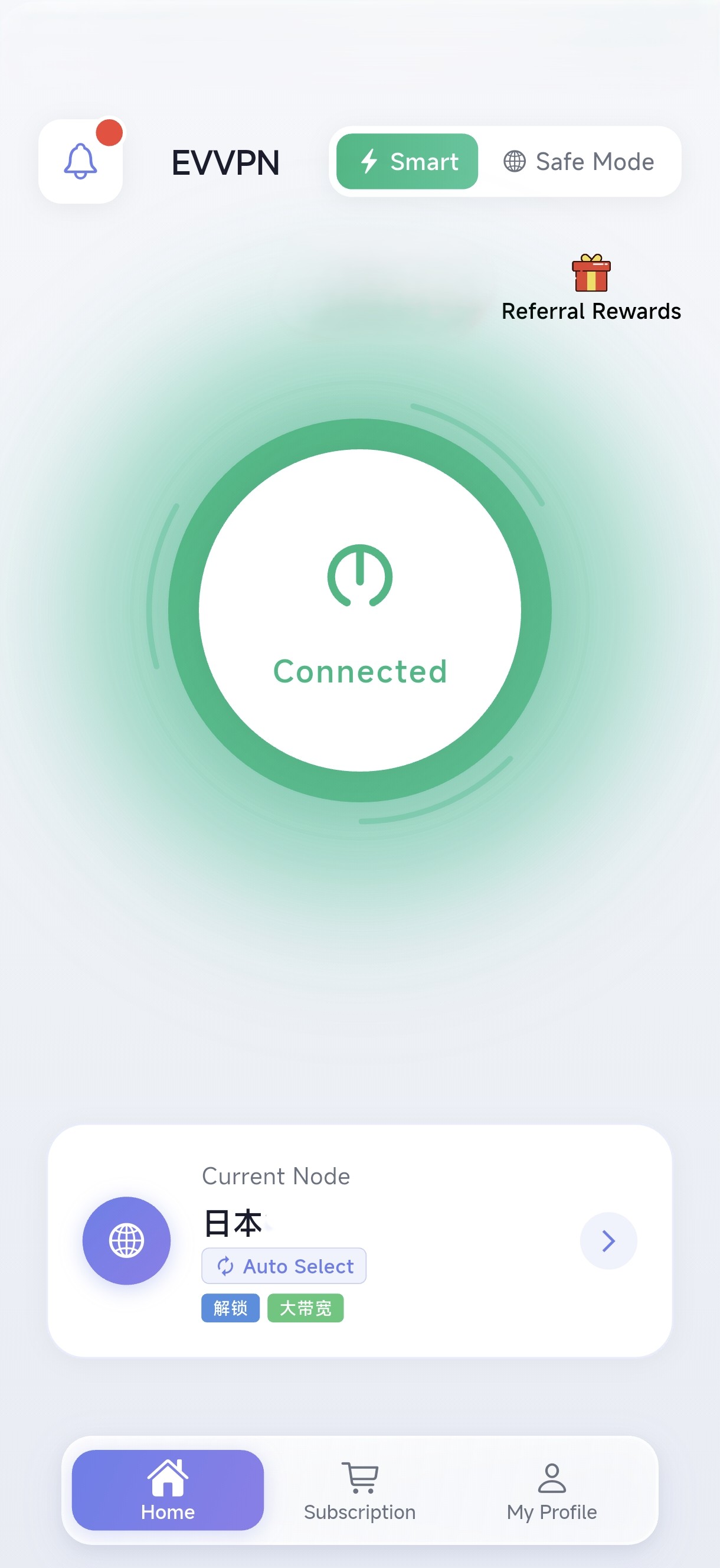Open the notifications bell
The height and width of the screenshot is (1568, 720).
pos(80,161)
